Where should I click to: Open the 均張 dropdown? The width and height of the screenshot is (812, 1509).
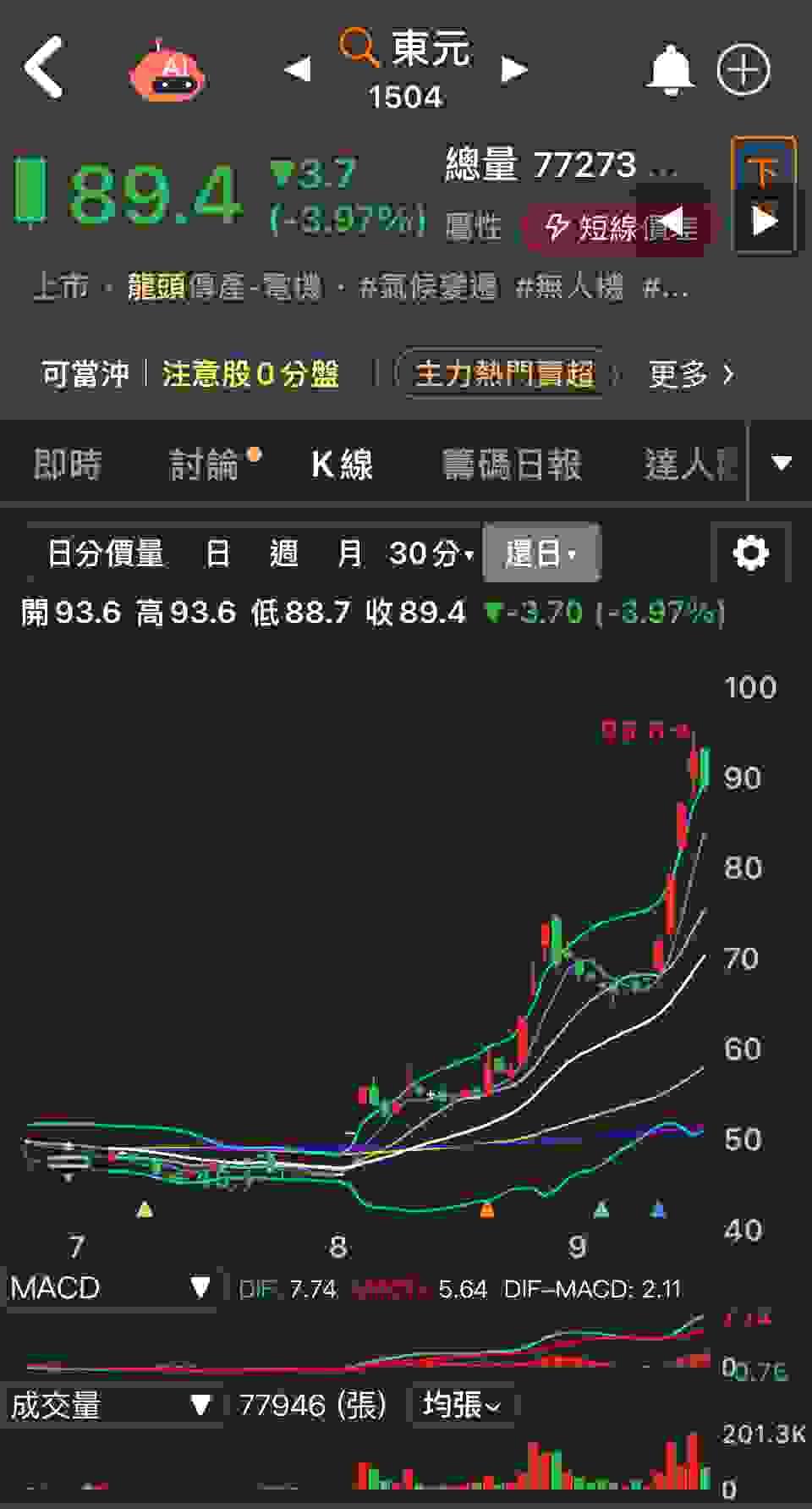[461, 1405]
